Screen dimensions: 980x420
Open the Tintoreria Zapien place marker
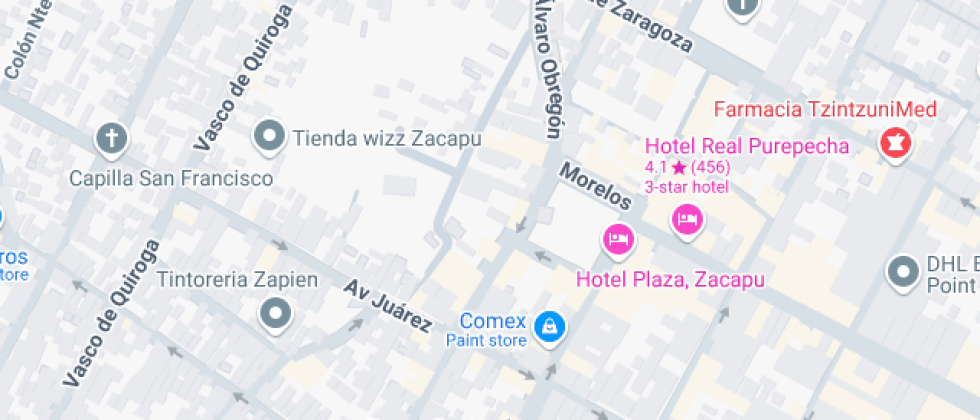tap(275, 314)
